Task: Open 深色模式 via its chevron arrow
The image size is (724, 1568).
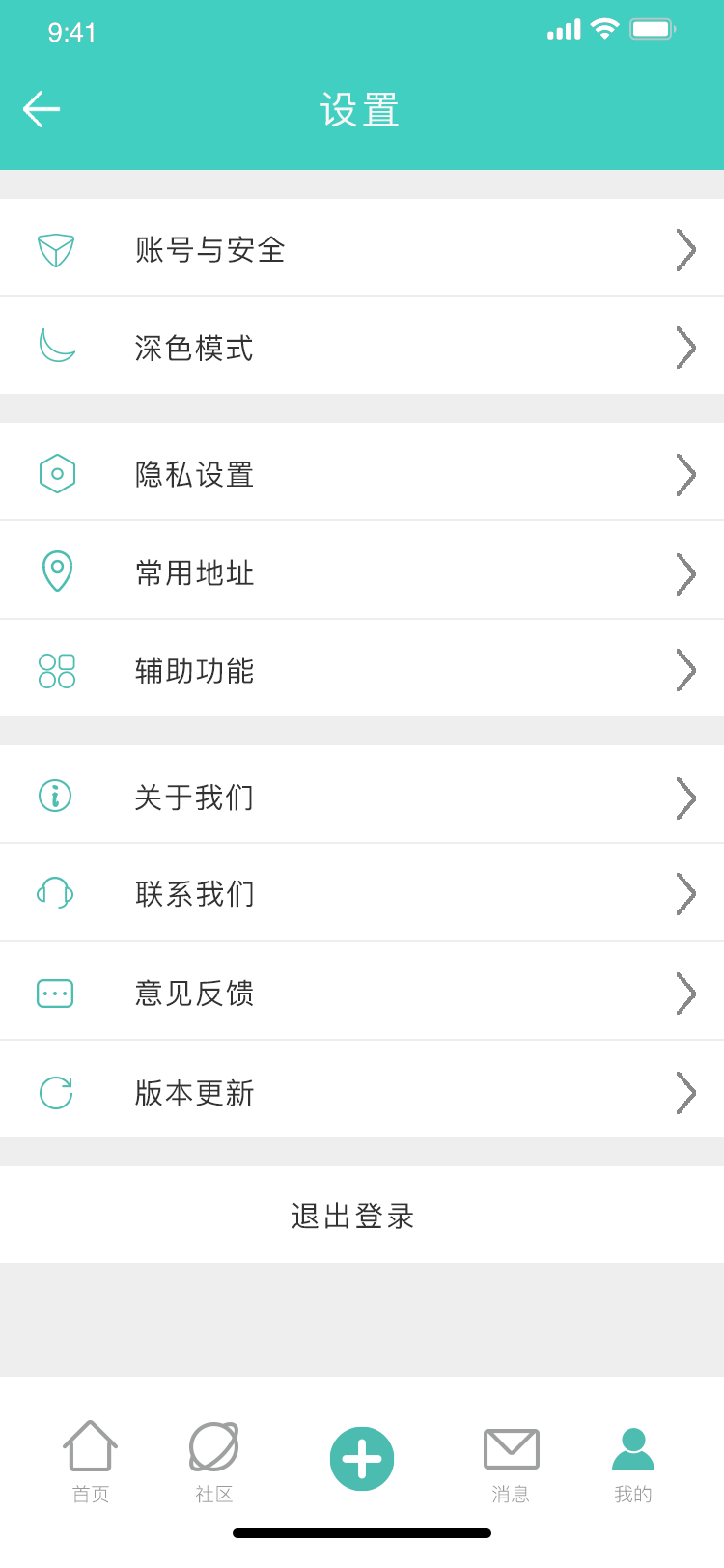Action: click(685, 346)
